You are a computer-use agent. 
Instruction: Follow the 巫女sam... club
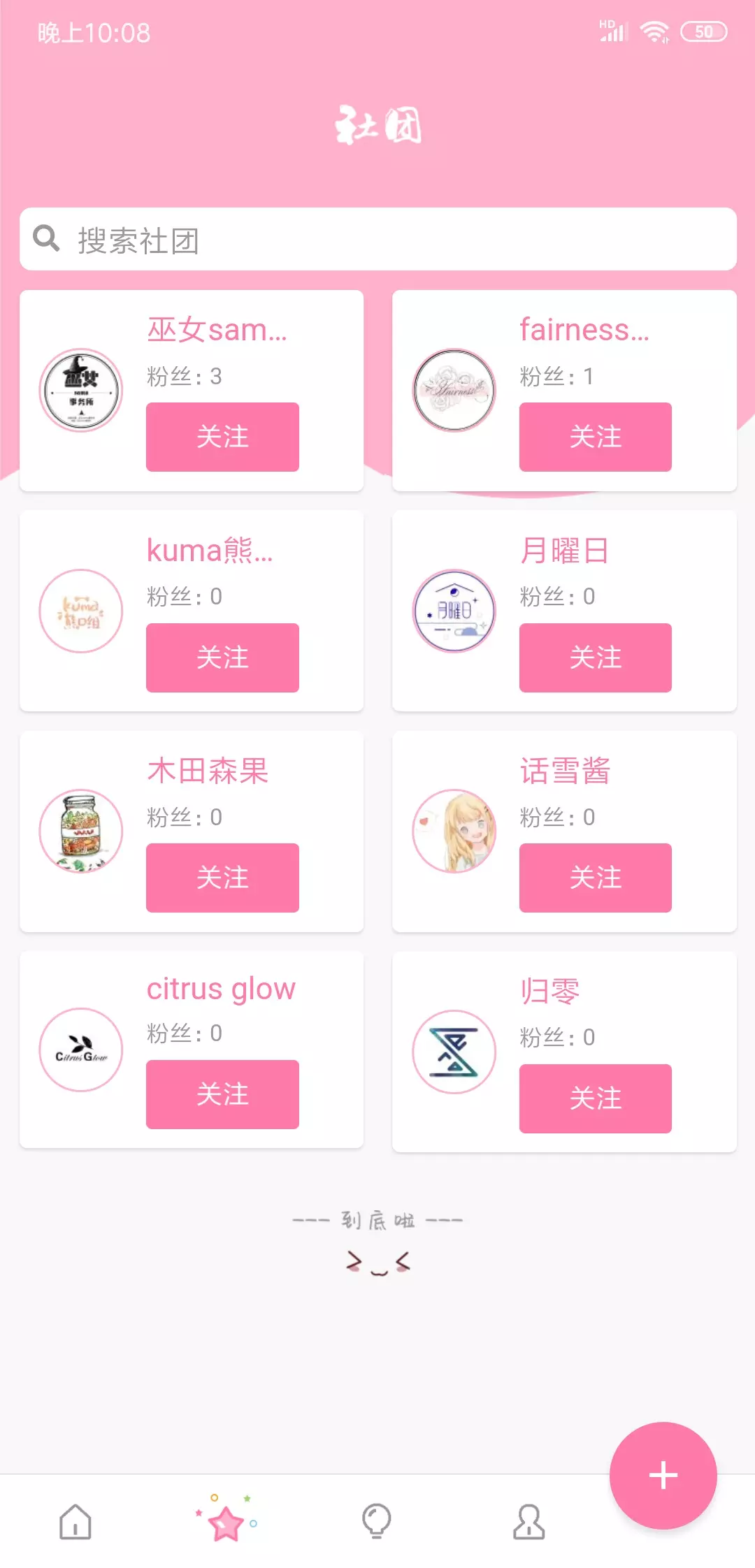pyautogui.click(x=222, y=437)
